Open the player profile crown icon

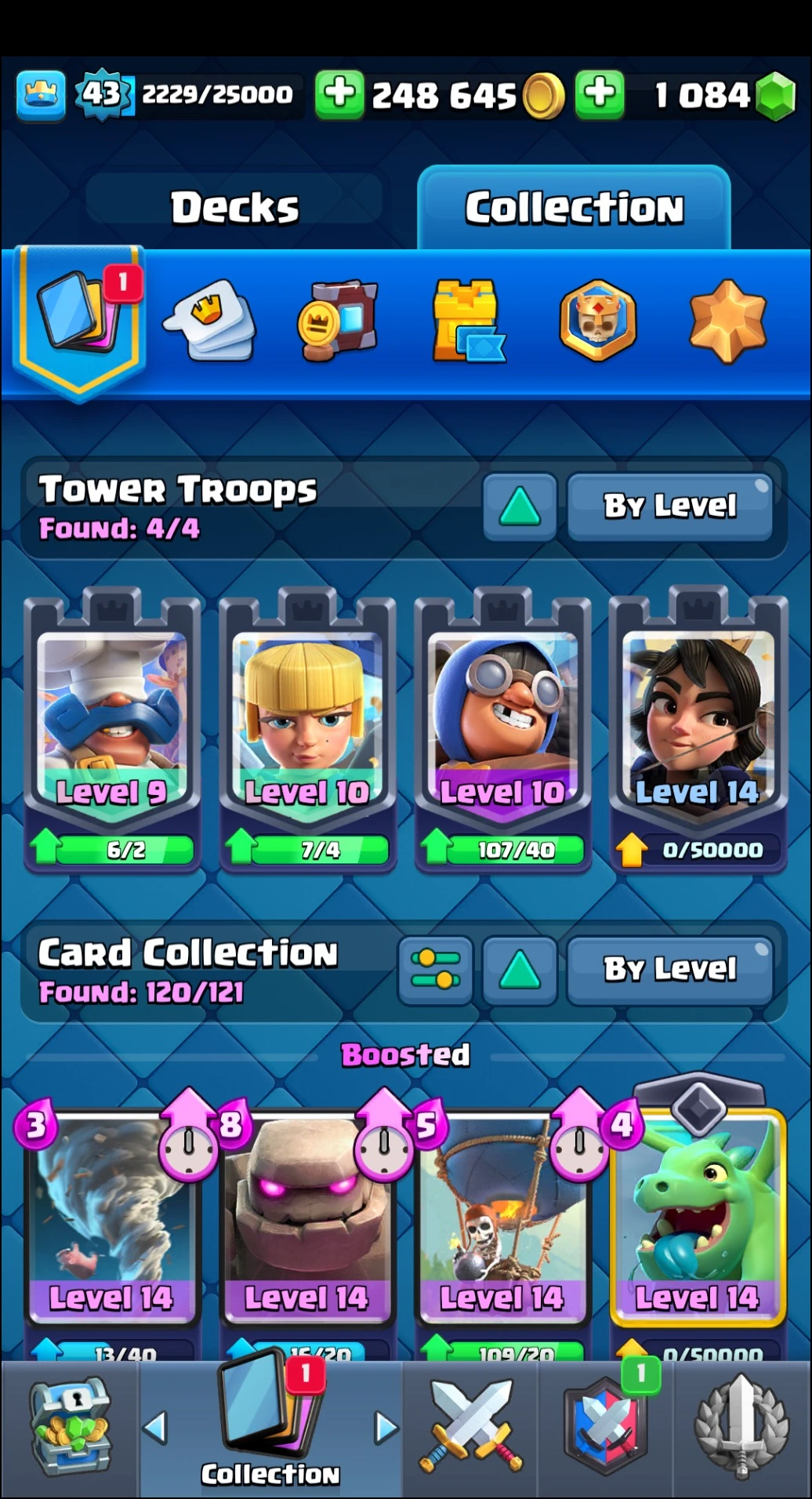coord(41,95)
